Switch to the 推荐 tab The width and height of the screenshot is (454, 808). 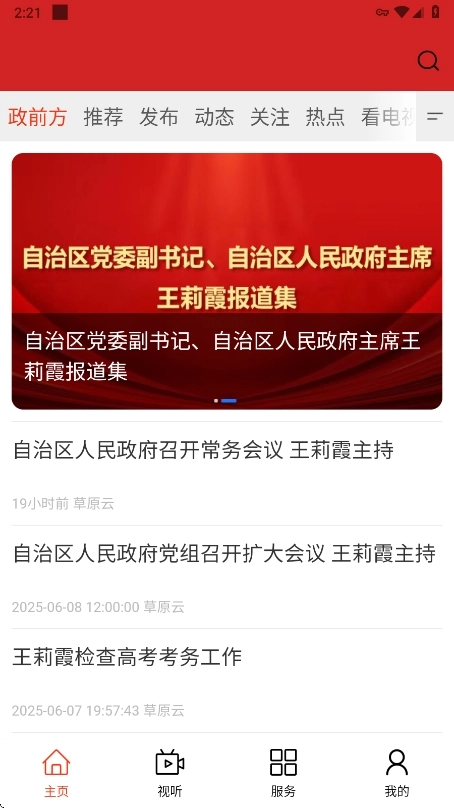pos(103,117)
